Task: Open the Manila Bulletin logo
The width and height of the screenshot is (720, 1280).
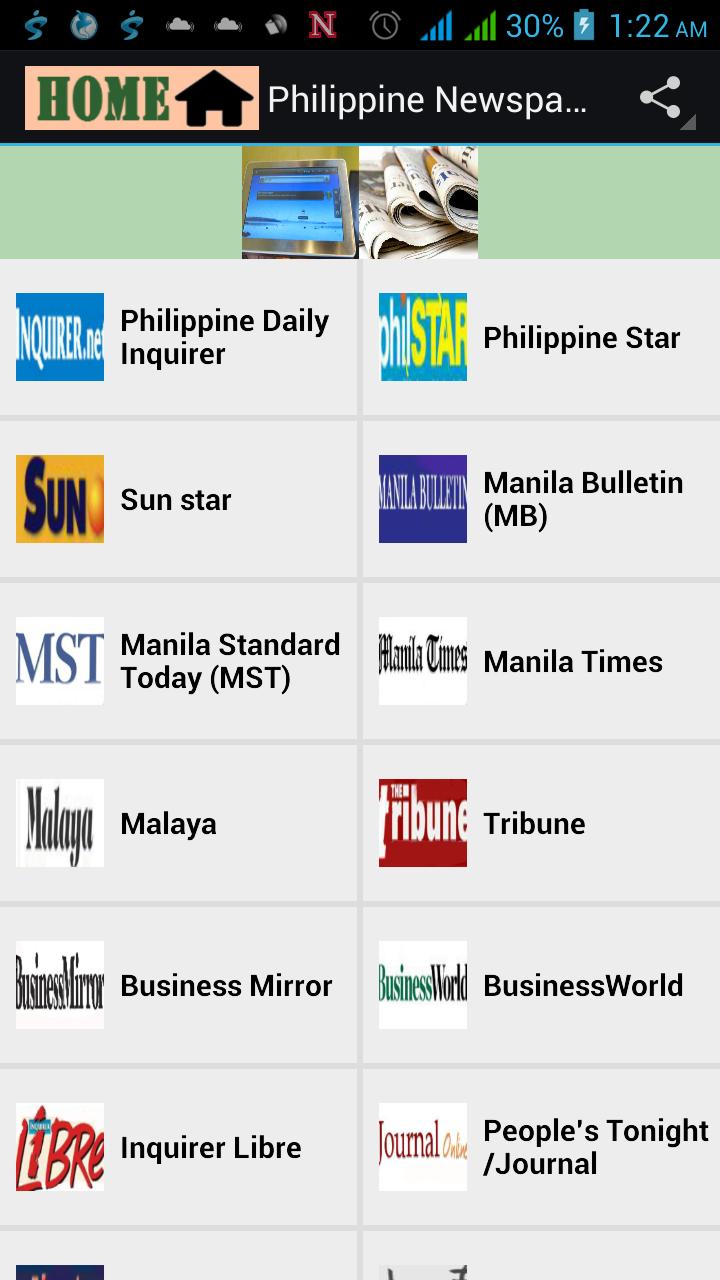Action: [x=422, y=499]
